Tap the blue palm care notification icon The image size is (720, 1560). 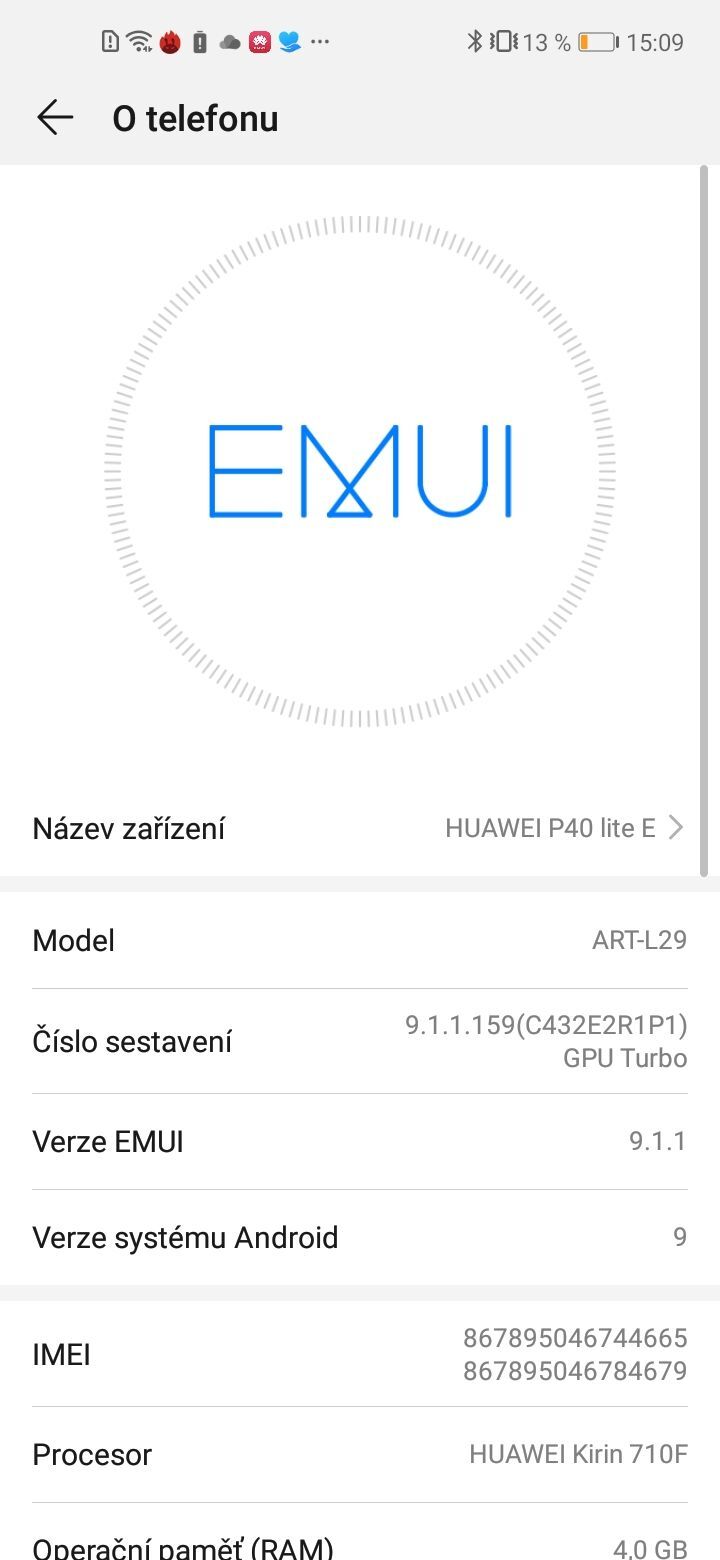pyautogui.click(x=291, y=40)
